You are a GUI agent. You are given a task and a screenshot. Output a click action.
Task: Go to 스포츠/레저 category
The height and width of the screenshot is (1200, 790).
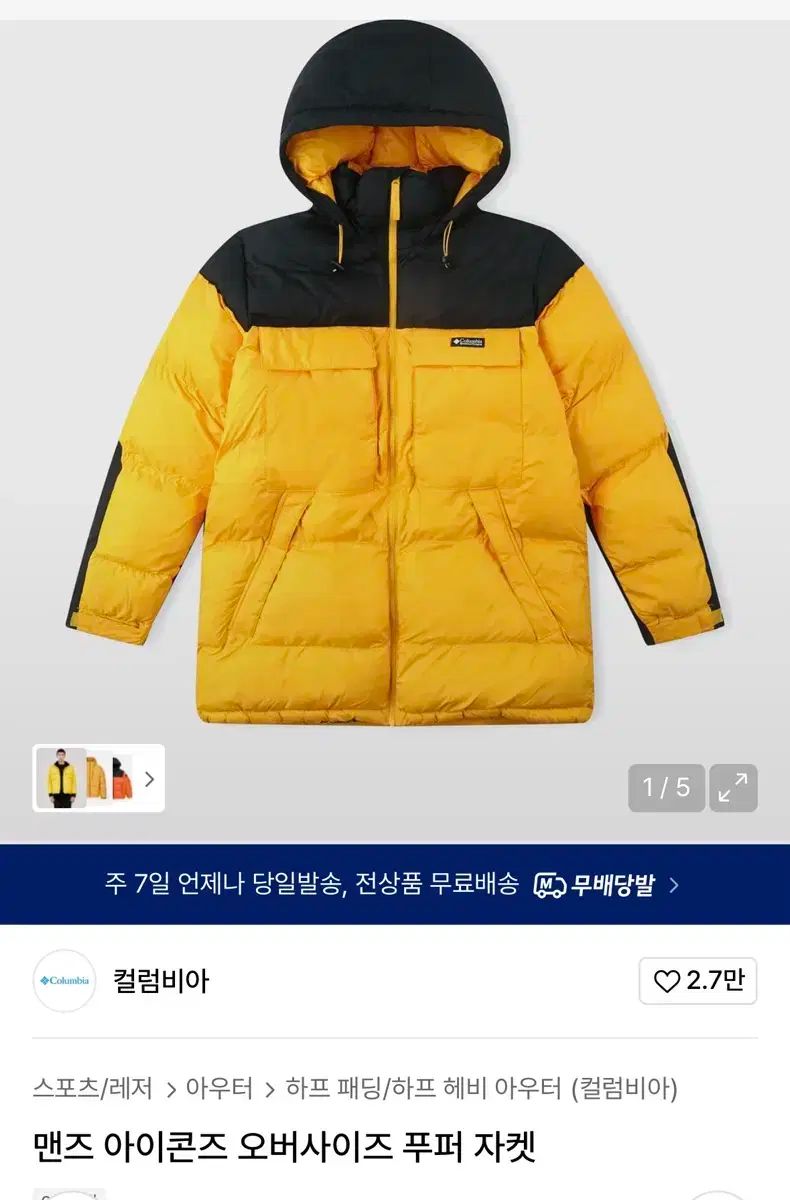click(x=92, y=1088)
